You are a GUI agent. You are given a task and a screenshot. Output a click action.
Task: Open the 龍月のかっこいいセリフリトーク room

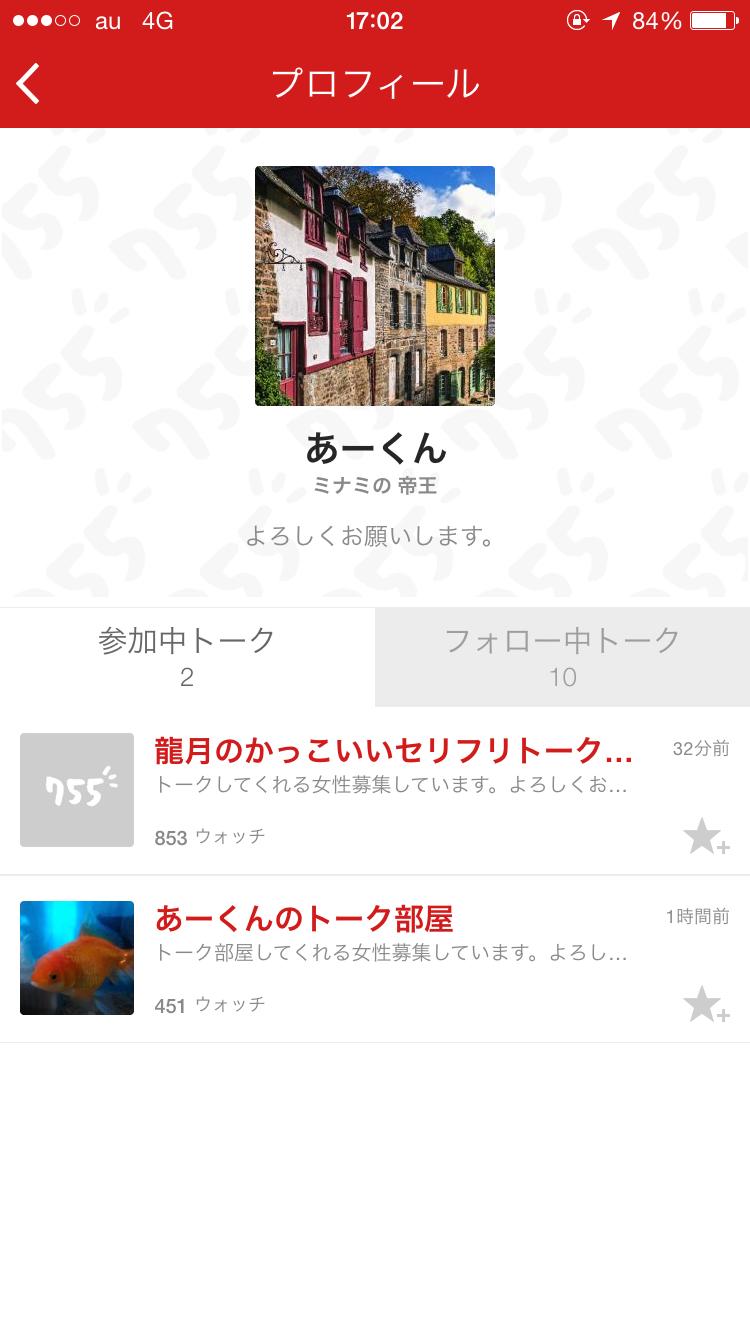375,790
